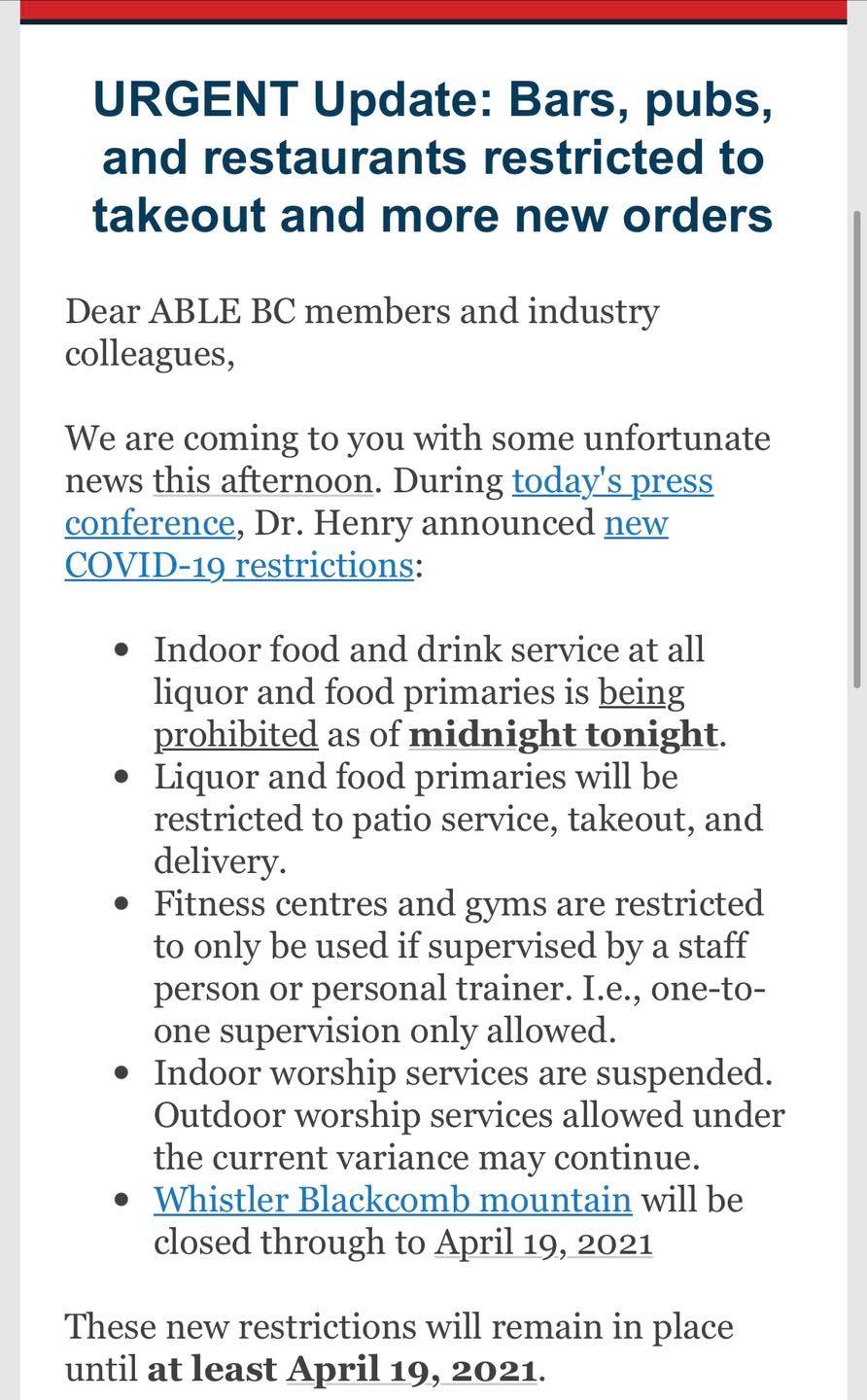The height and width of the screenshot is (1400, 867).
Task: Open the "today's press conference" link
Action: 612,481
